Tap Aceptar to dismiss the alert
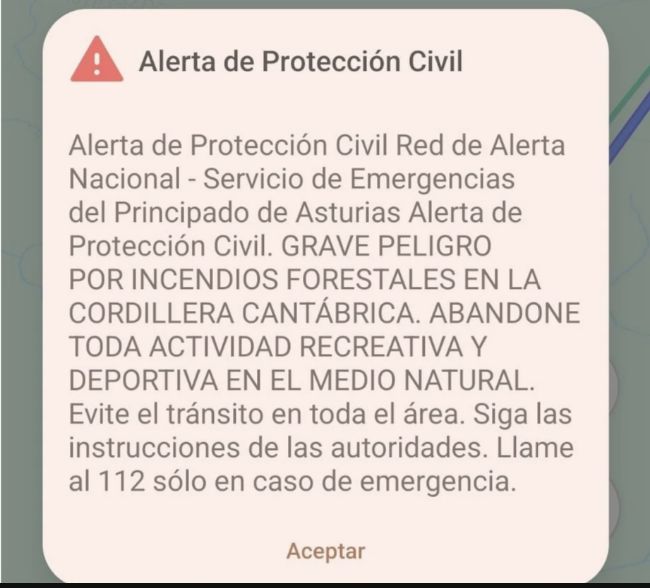 point(326,551)
